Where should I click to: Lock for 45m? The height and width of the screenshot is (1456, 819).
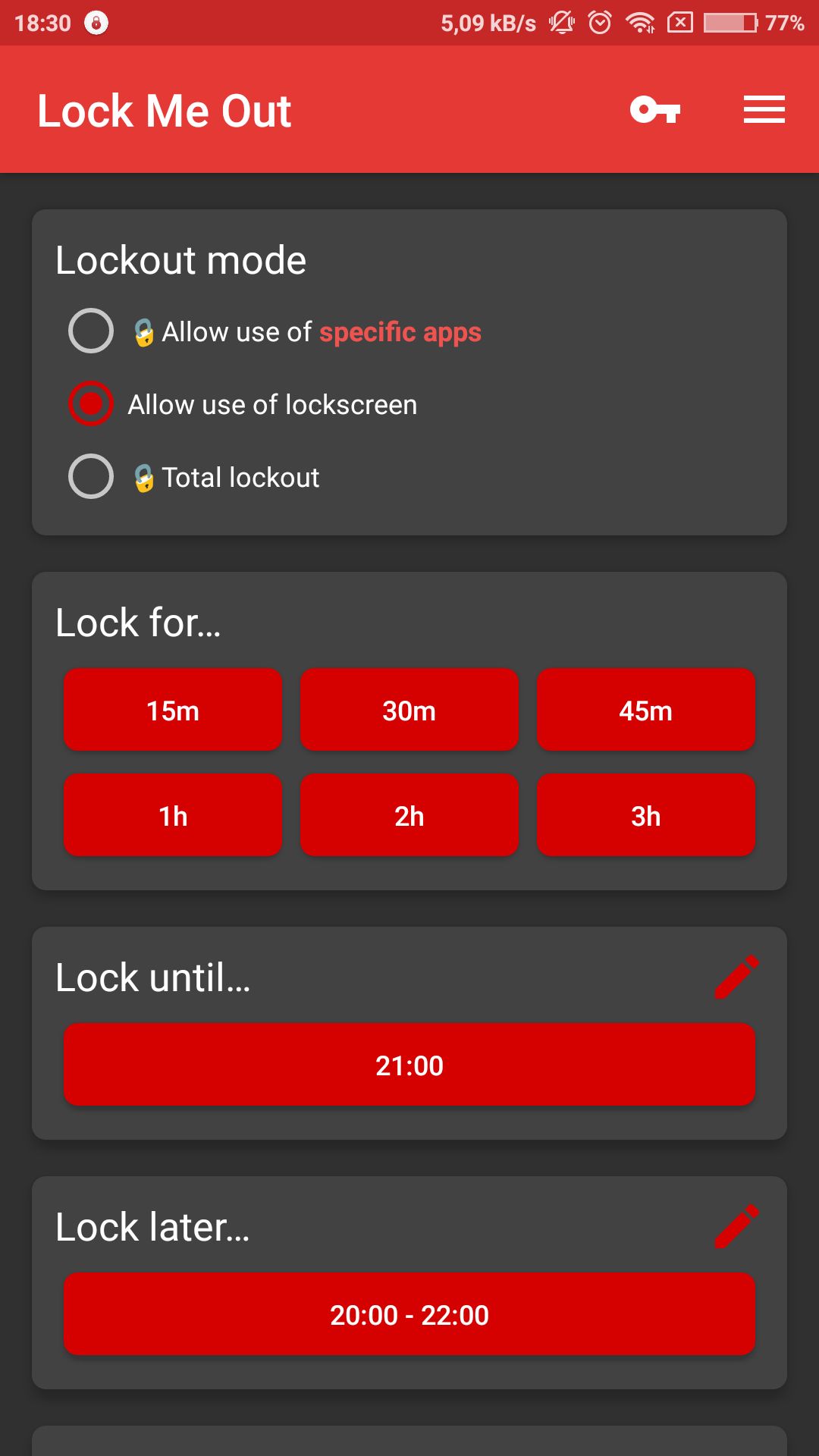[x=646, y=710]
